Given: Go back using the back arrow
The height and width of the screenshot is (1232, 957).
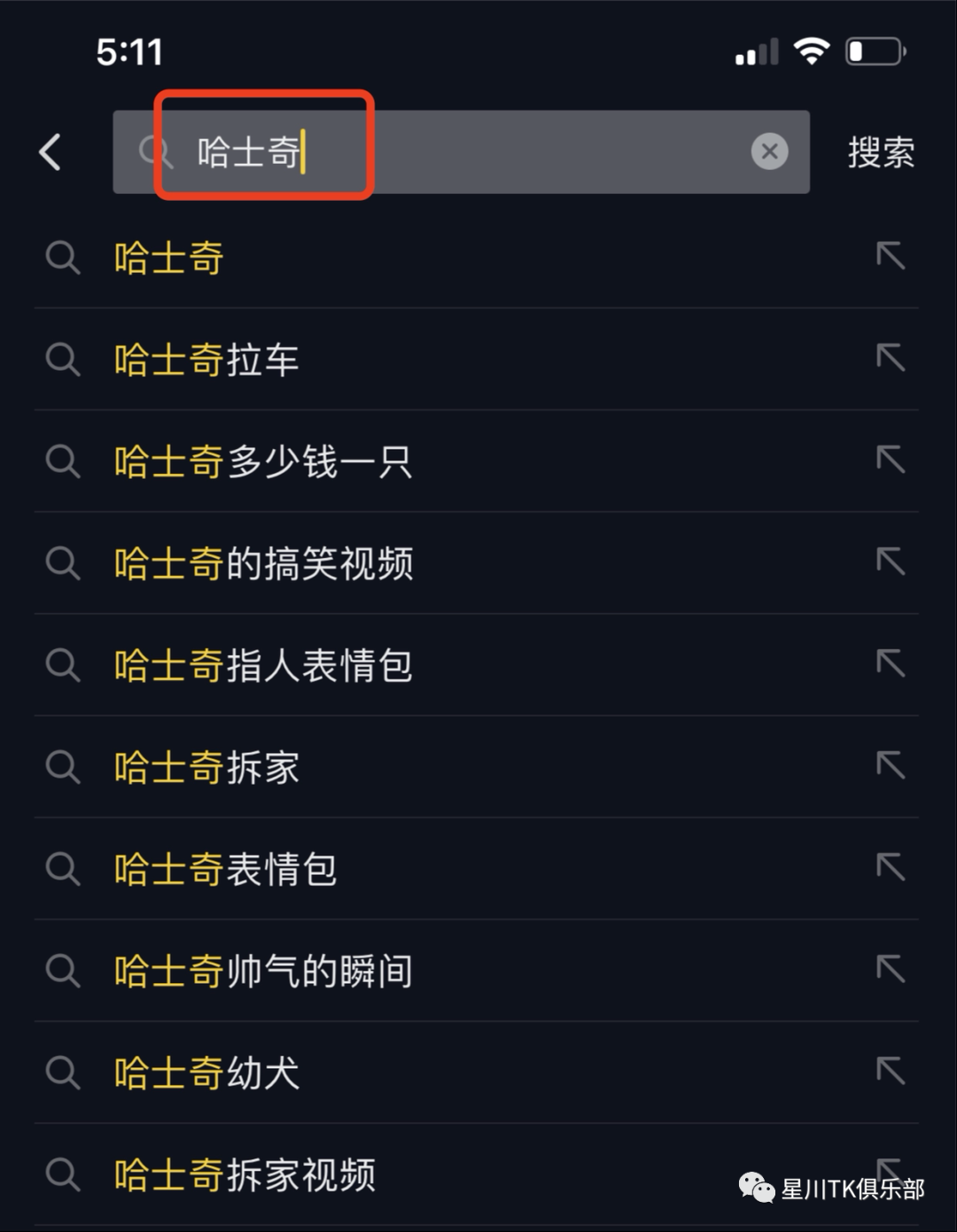Looking at the screenshot, I should point(51,152).
